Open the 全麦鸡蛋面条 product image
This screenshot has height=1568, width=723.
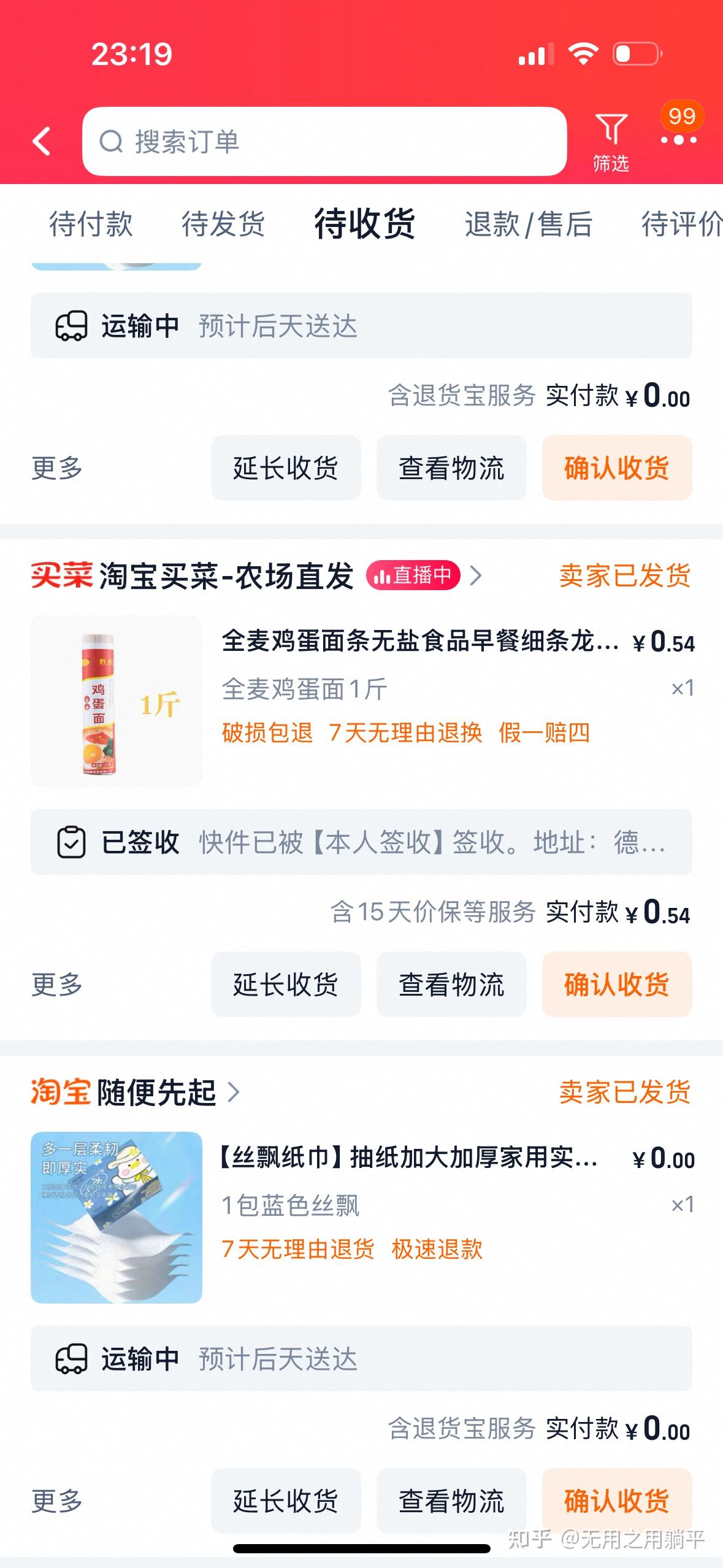[x=117, y=701]
